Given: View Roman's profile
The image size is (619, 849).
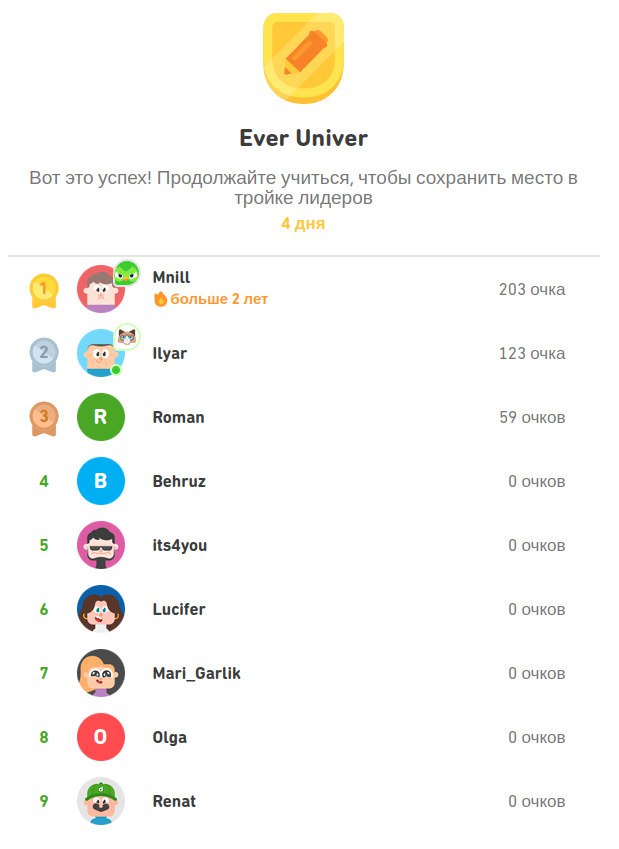Looking at the screenshot, I should (x=178, y=417).
